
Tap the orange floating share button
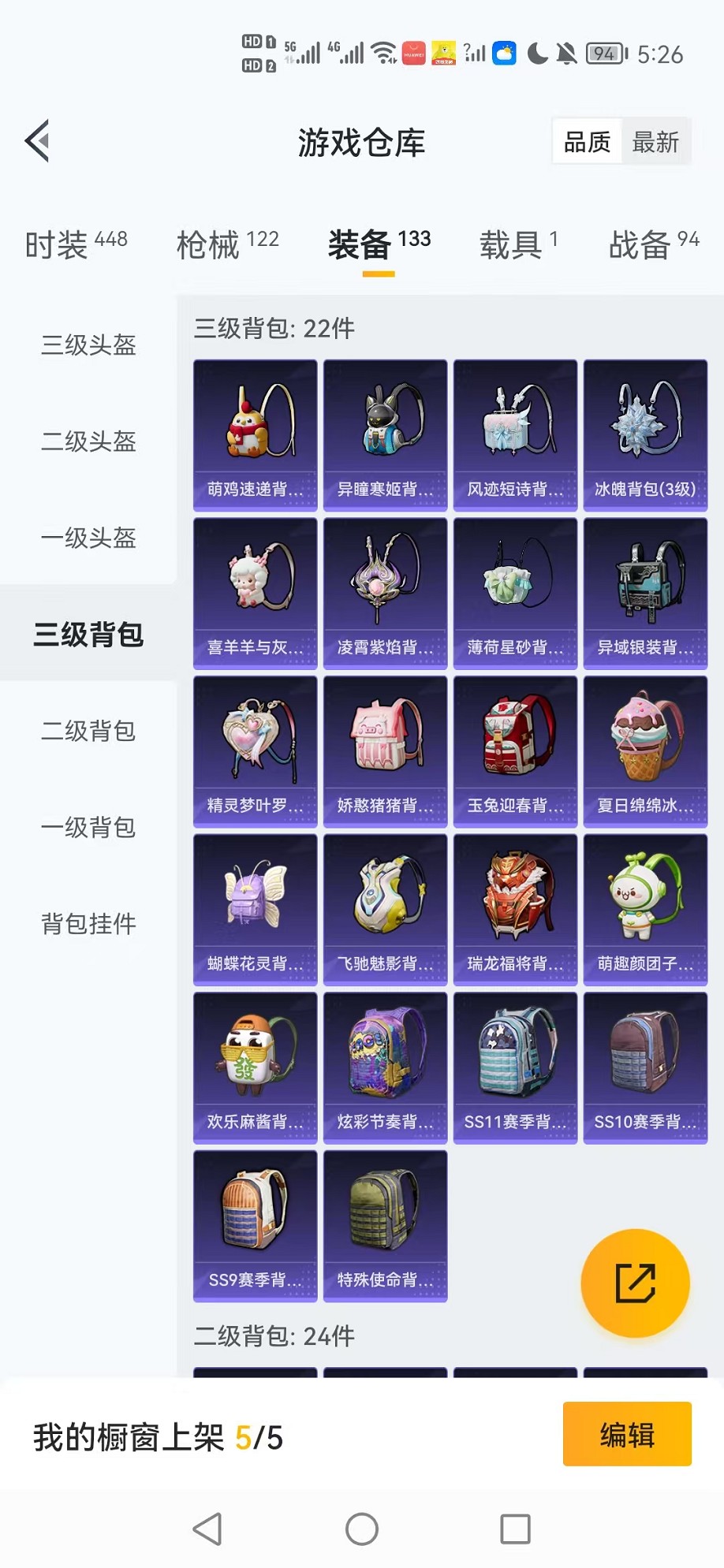(635, 1283)
